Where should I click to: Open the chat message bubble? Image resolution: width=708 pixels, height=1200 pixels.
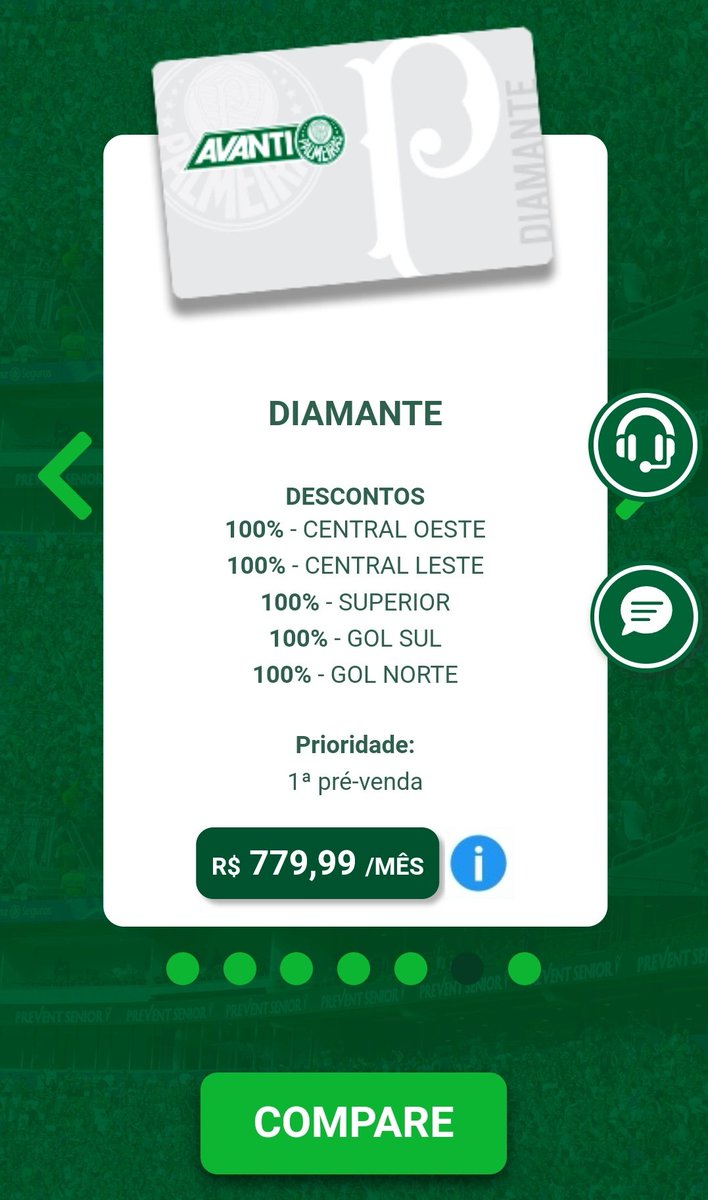coord(646,610)
